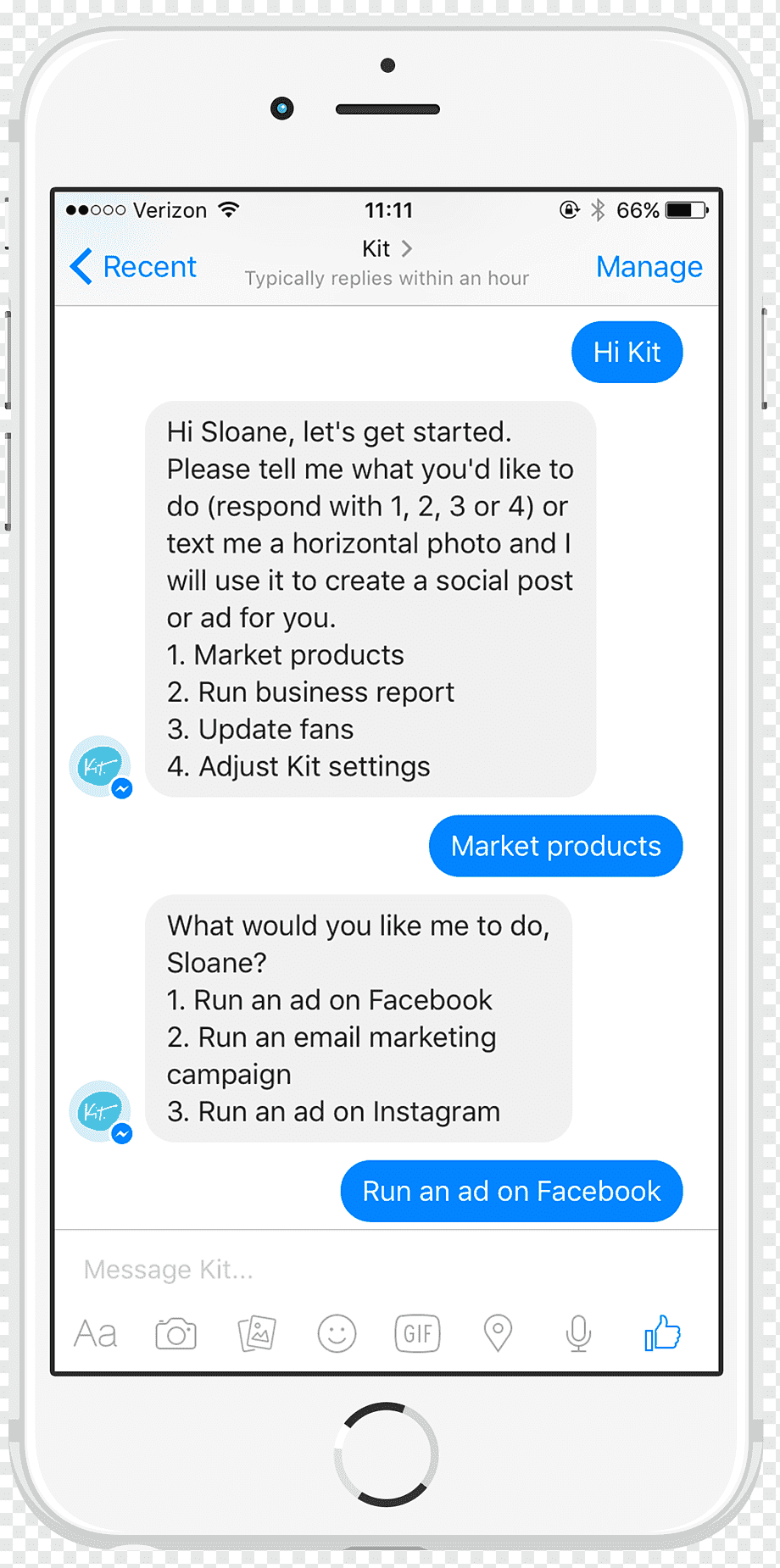Open the photo gallery picker

(x=257, y=1334)
